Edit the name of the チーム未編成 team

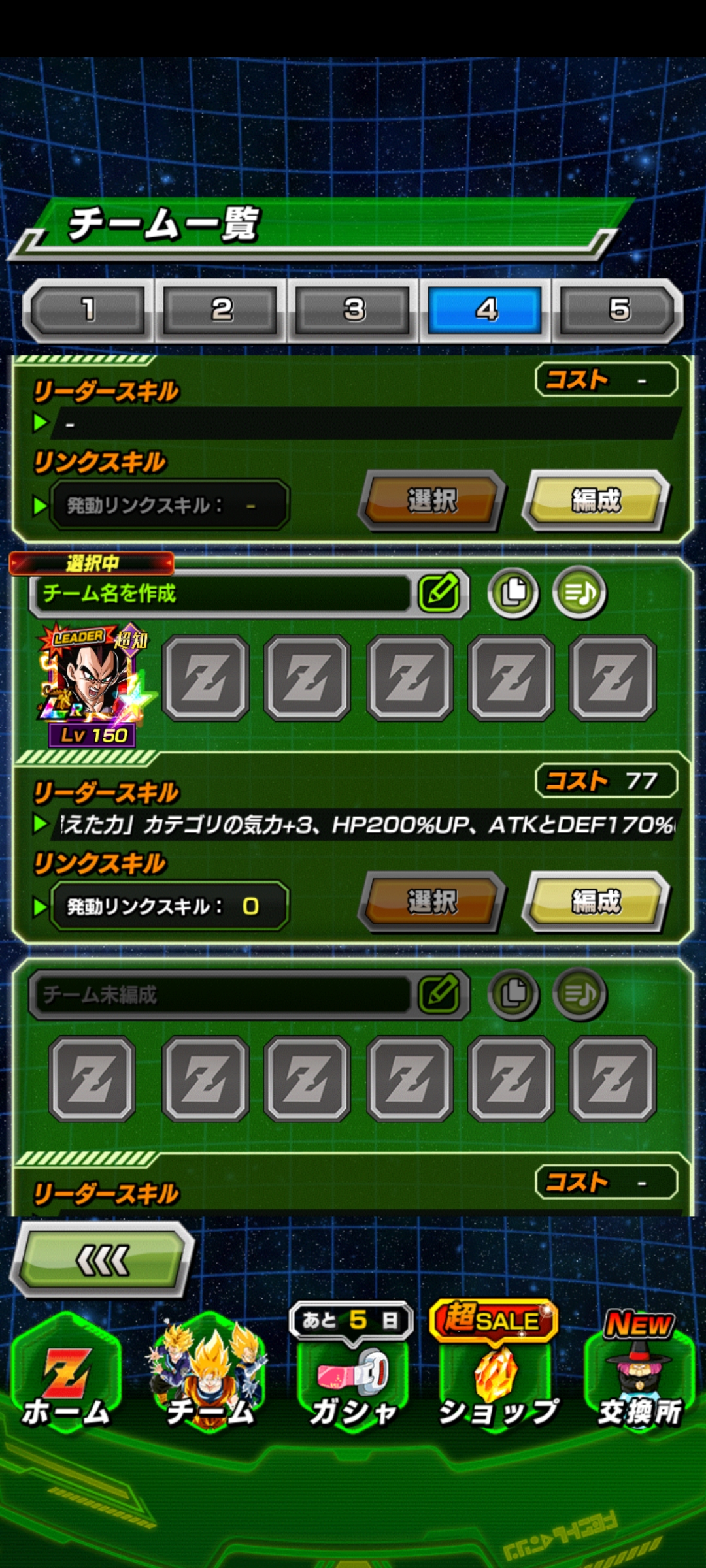(x=439, y=994)
